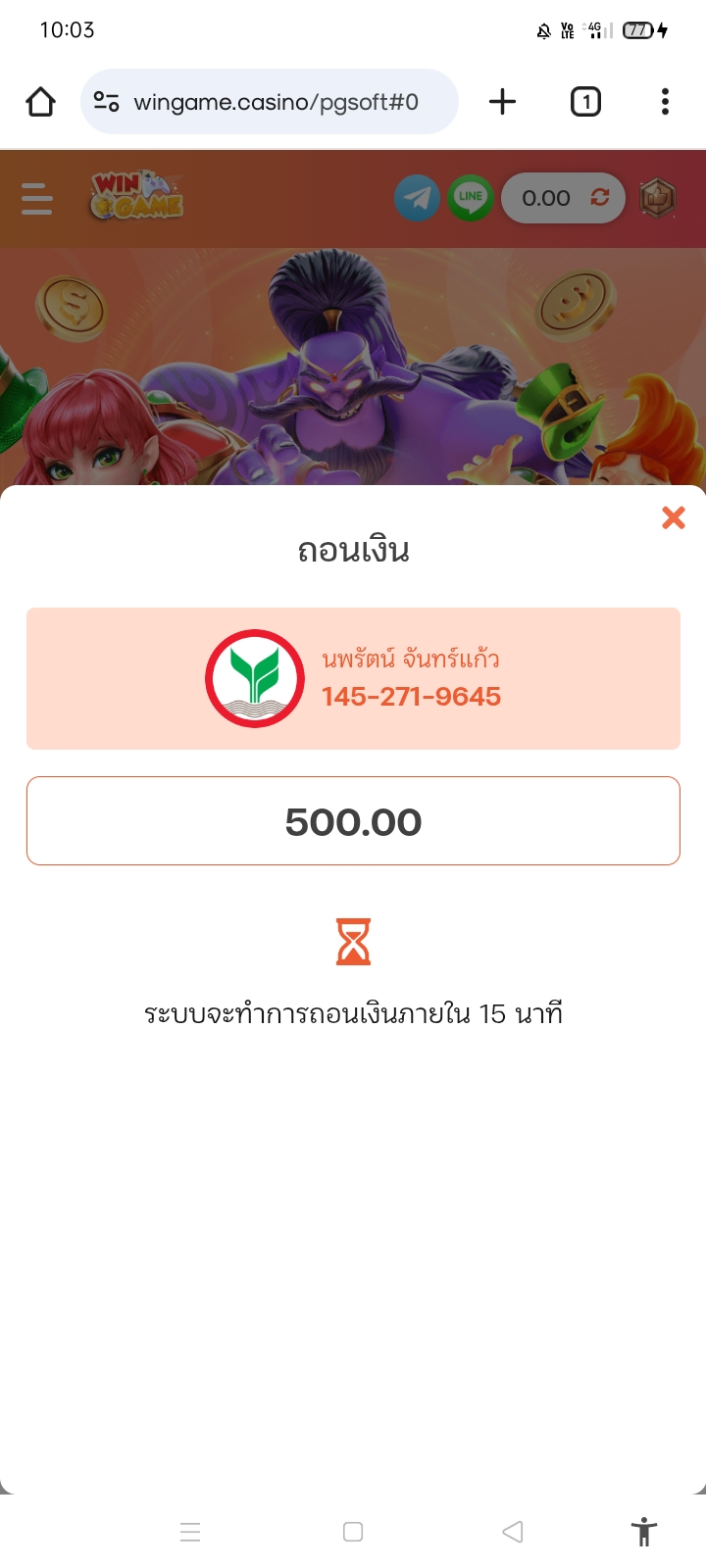Open the browser home page
Viewport: 706px width, 1568px height.
[x=40, y=102]
